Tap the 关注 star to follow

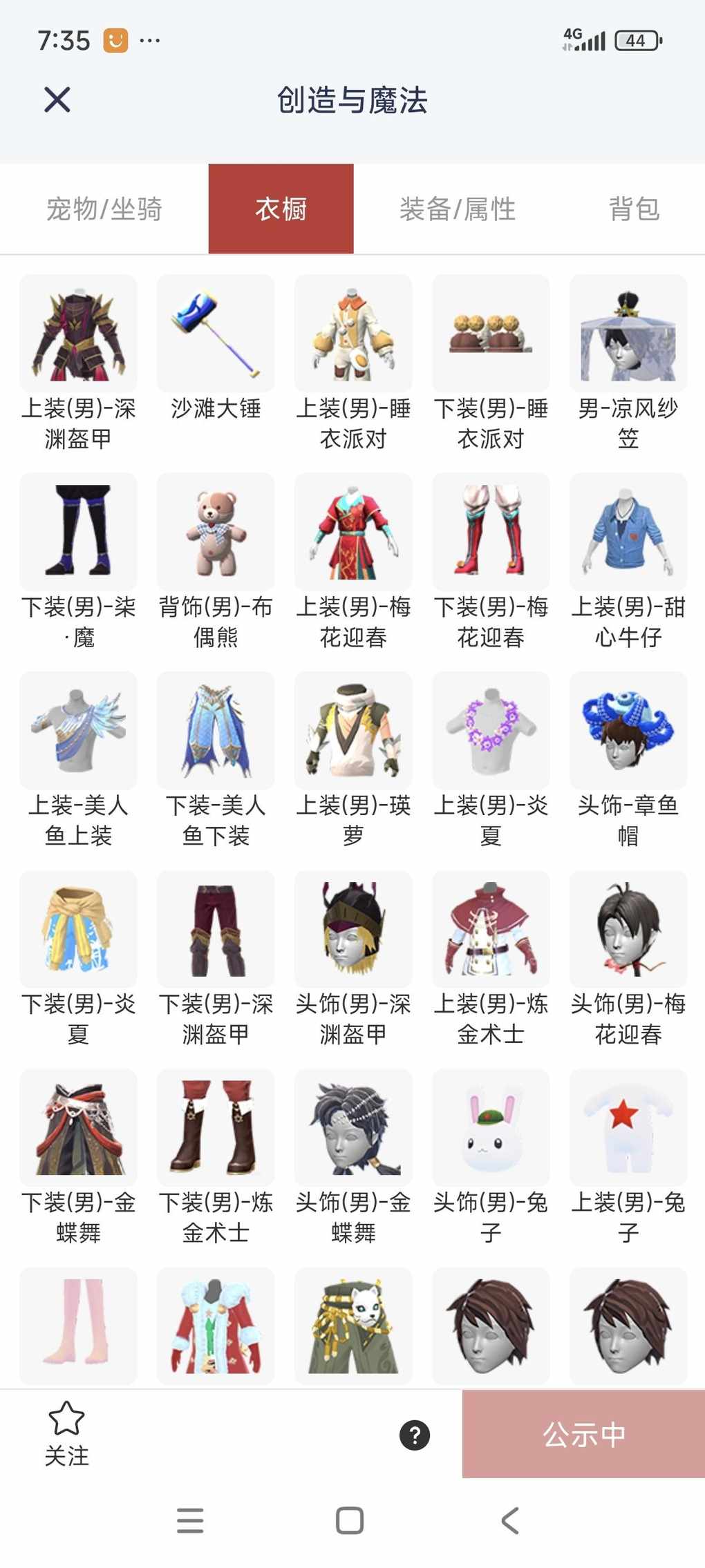coord(66,1433)
